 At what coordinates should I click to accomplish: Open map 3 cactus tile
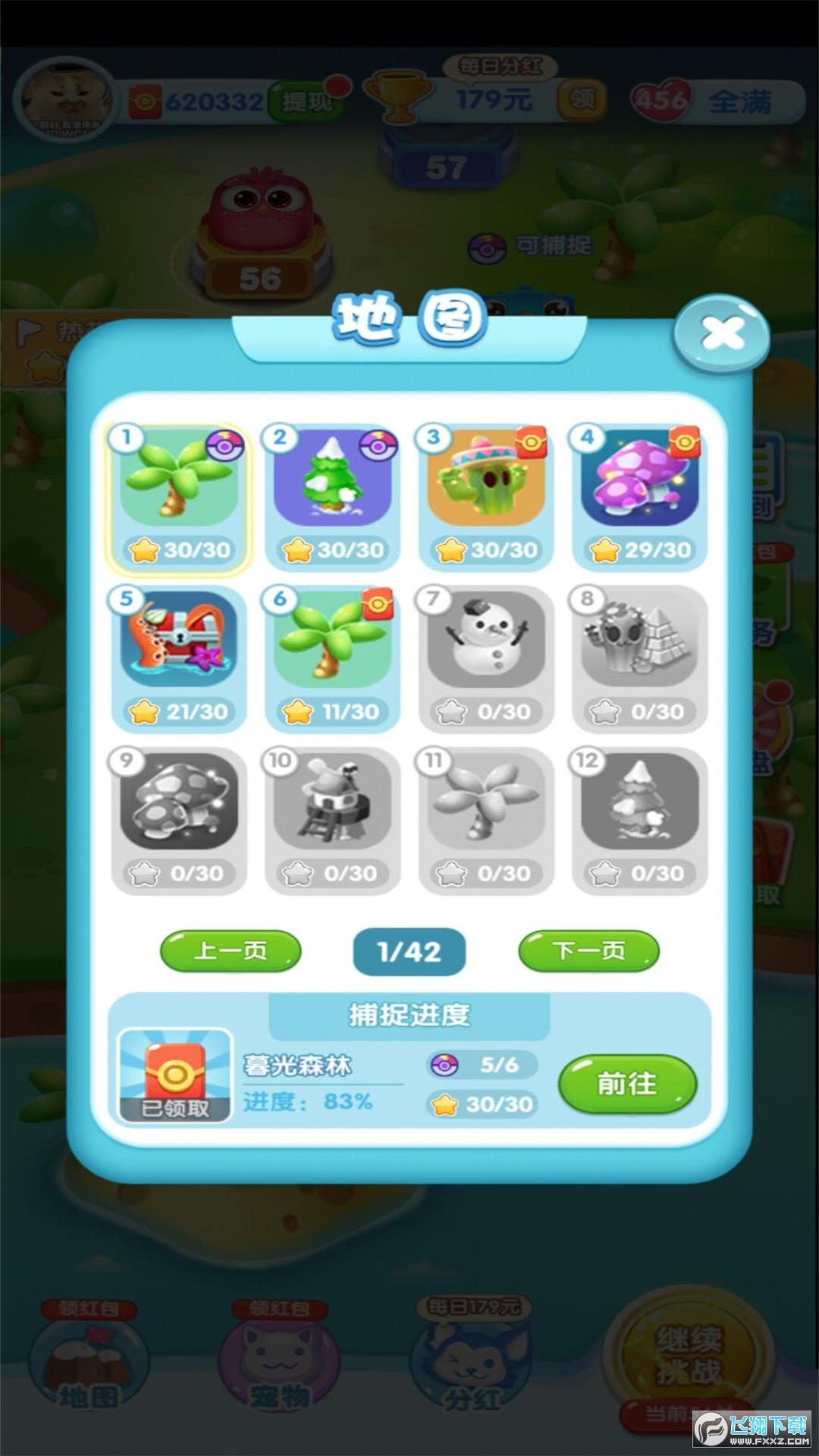point(486,497)
